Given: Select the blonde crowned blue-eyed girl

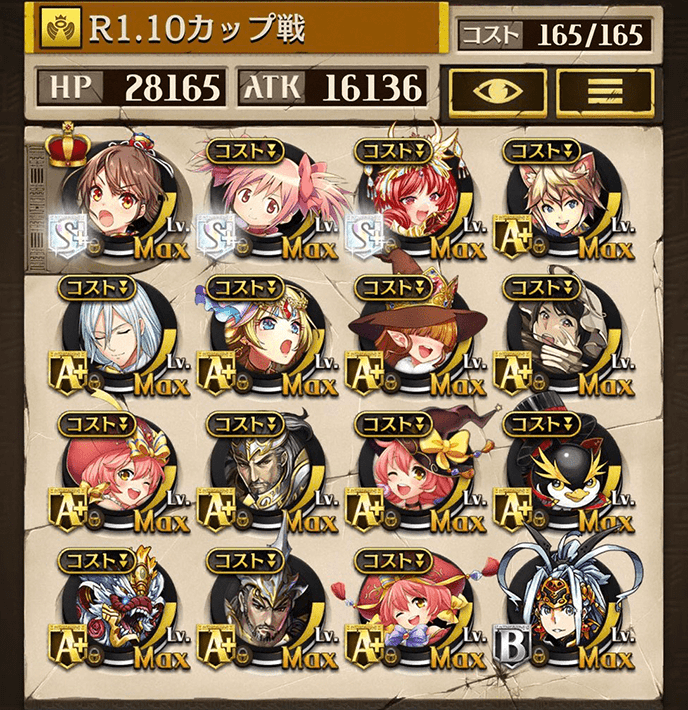Looking at the screenshot, I should tap(263, 335).
